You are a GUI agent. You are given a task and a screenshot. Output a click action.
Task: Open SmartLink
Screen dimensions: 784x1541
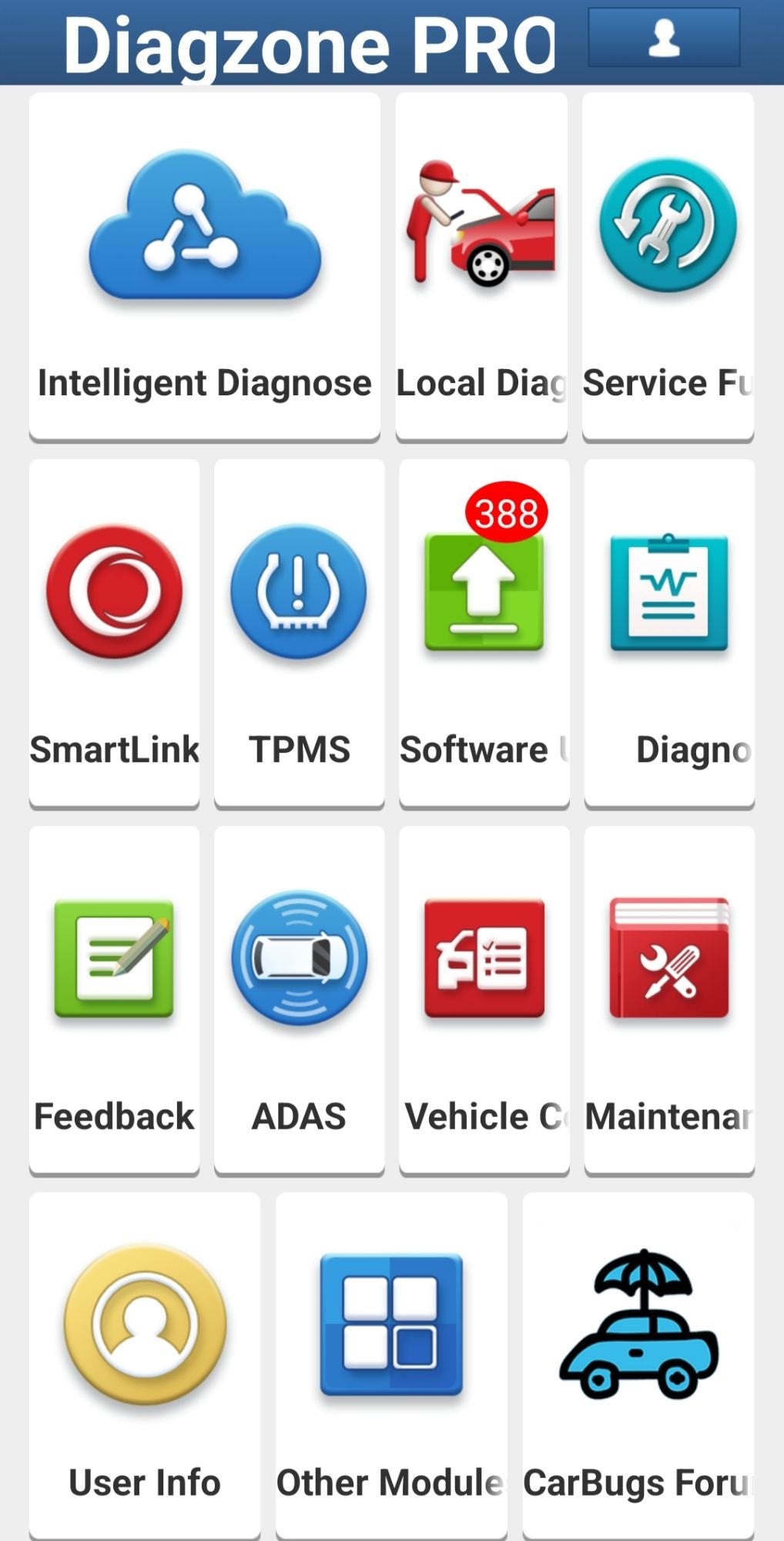[114, 632]
